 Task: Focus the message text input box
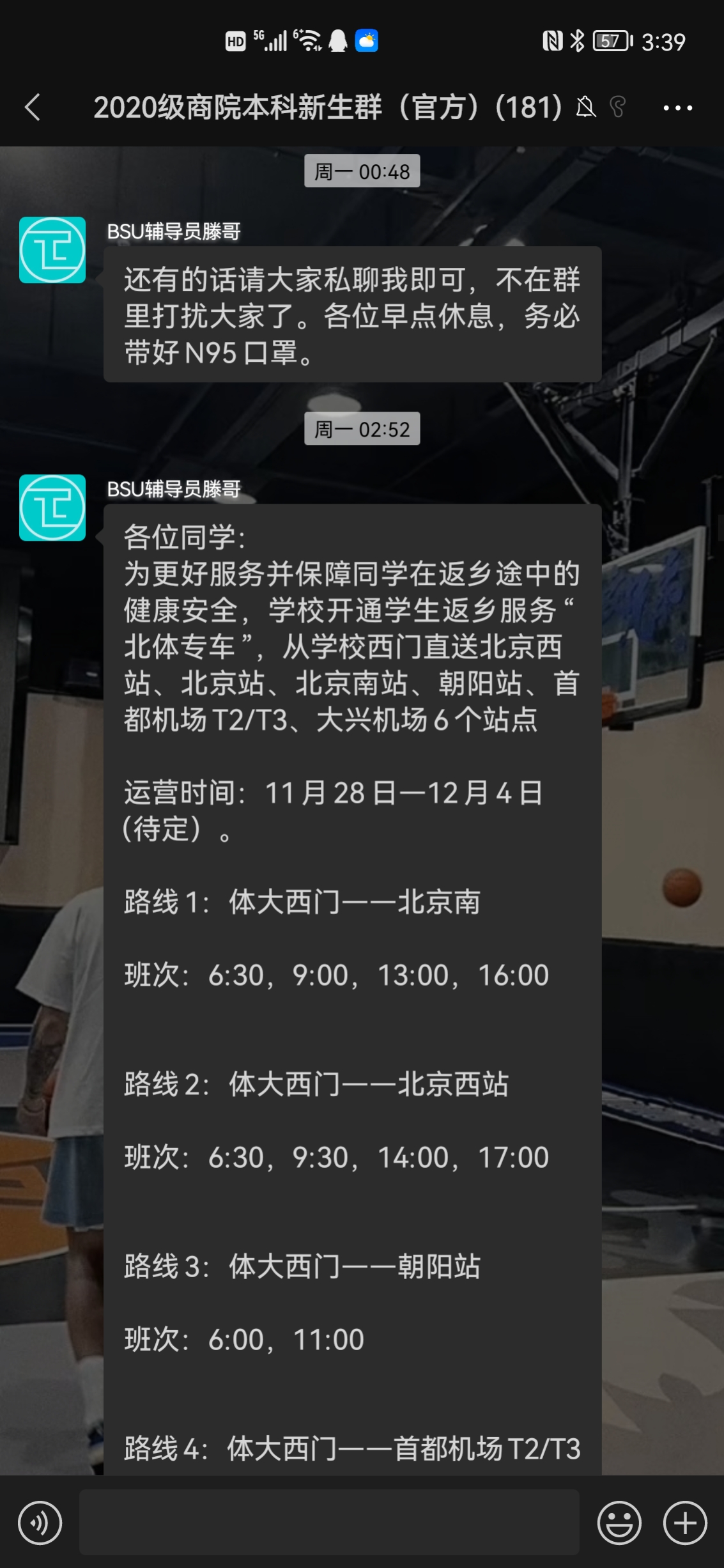[329, 1522]
